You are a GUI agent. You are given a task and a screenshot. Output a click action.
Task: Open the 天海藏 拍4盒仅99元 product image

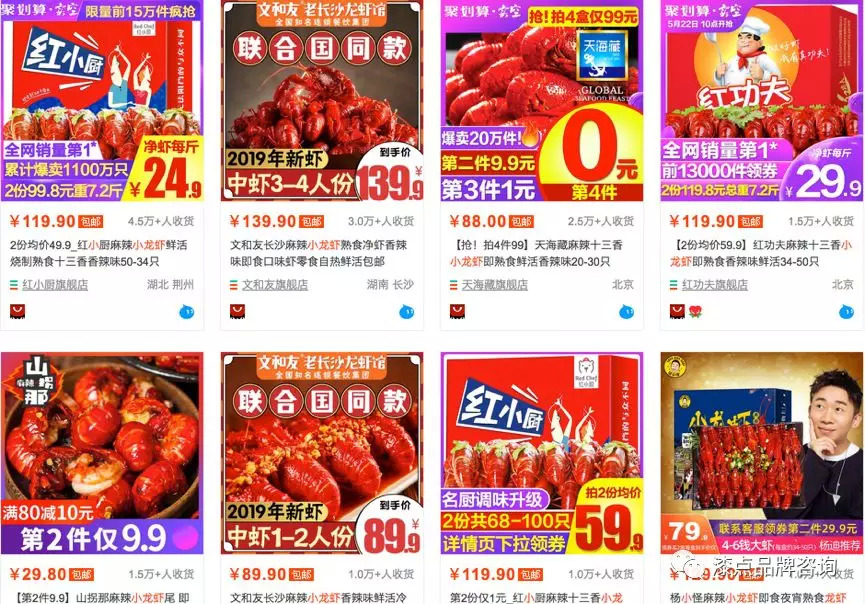pyautogui.click(x=541, y=100)
